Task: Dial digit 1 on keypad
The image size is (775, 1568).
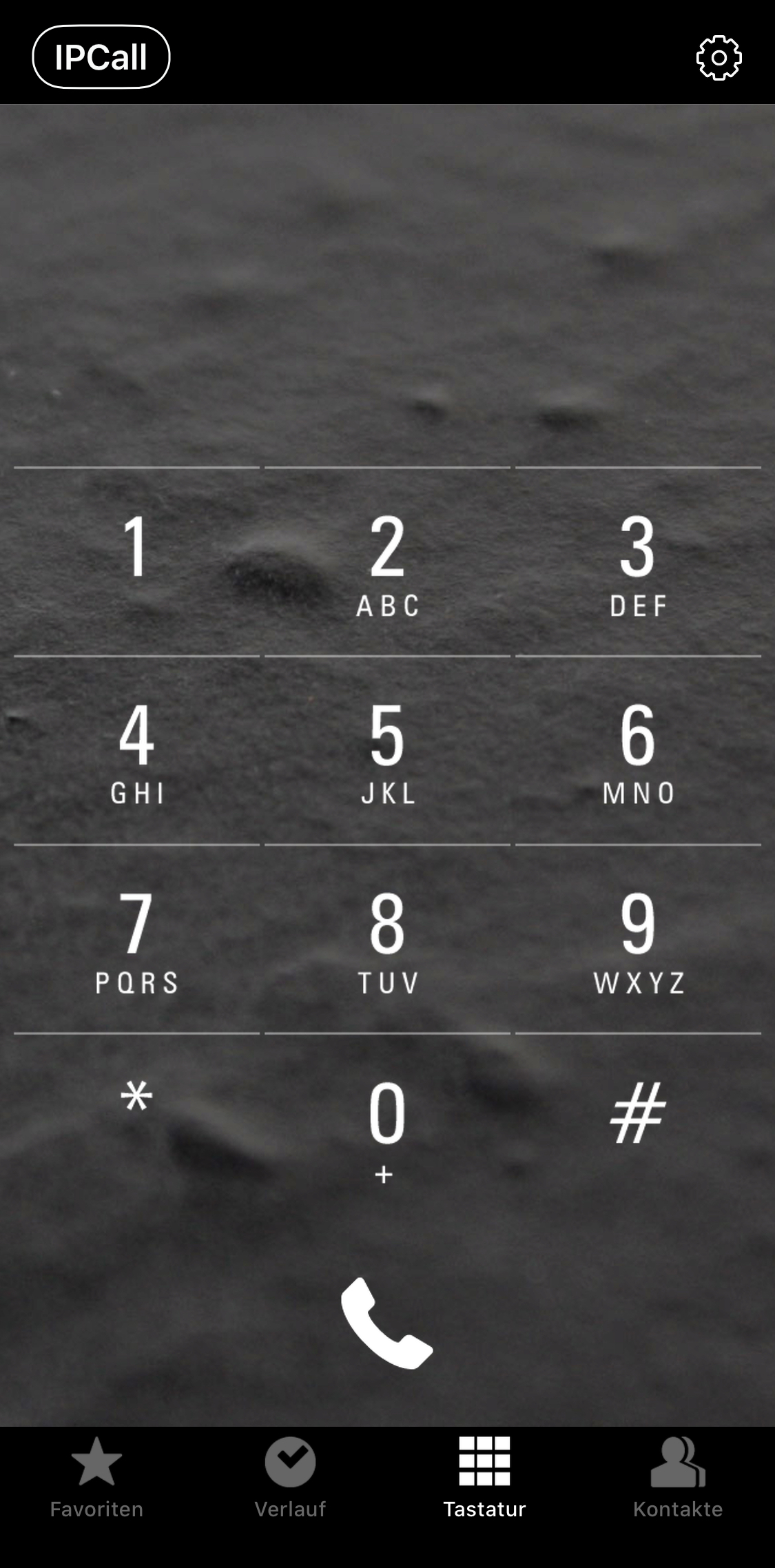Action: pyautogui.click(x=136, y=561)
